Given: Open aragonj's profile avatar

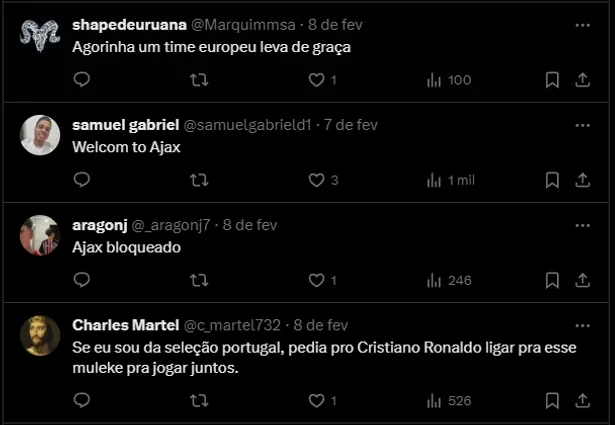Looking at the screenshot, I should [40, 236].
